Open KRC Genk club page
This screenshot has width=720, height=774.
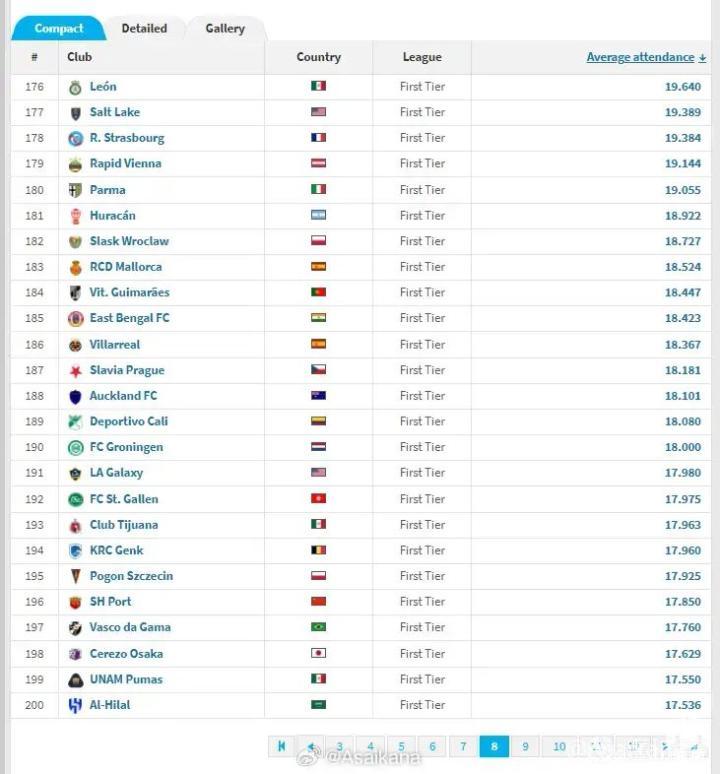click(116, 550)
